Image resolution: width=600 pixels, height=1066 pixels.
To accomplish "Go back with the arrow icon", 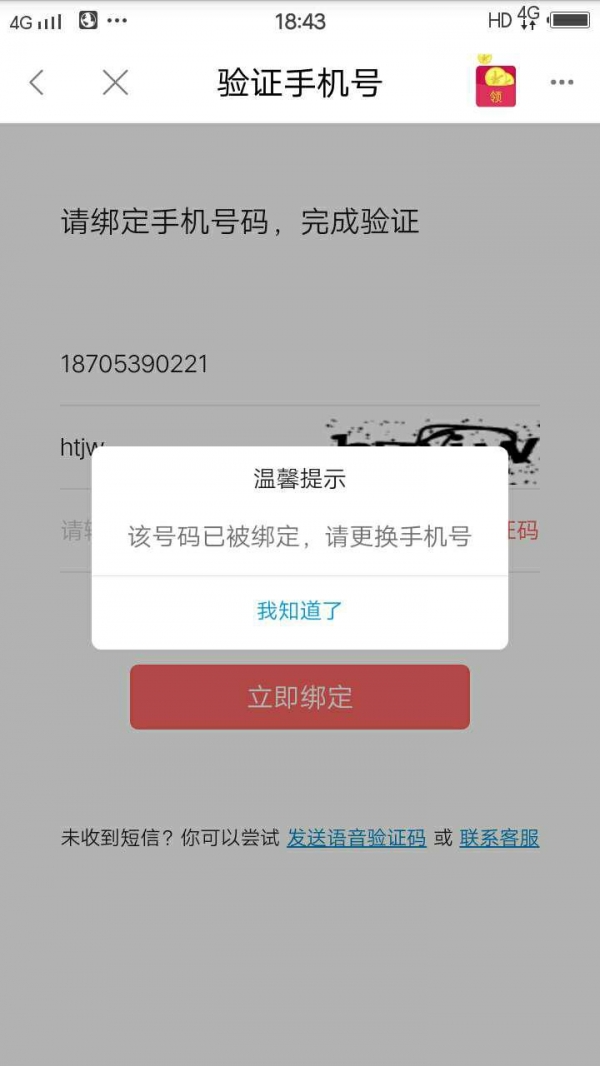I will (x=37, y=83).
